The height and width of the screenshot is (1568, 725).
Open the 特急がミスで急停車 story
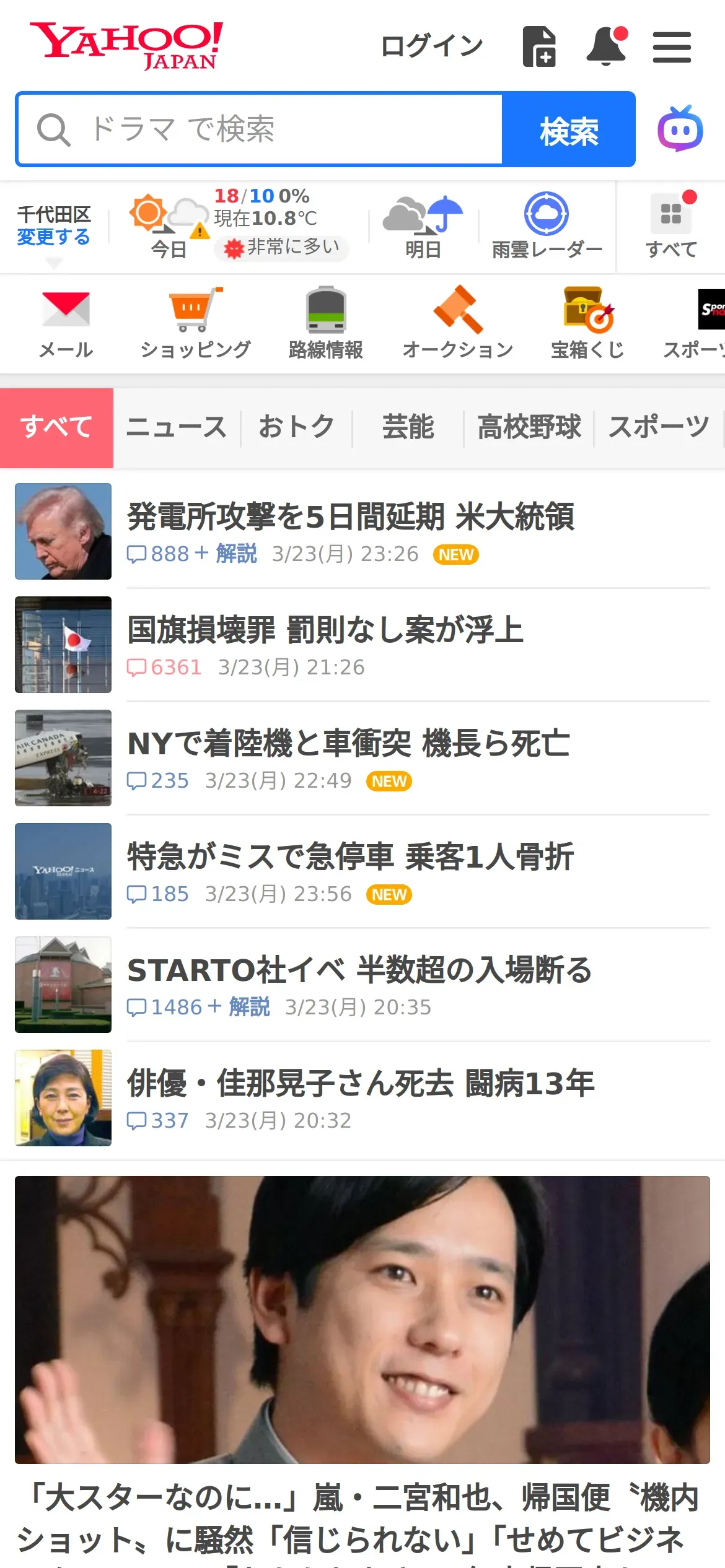click(350, 856)
